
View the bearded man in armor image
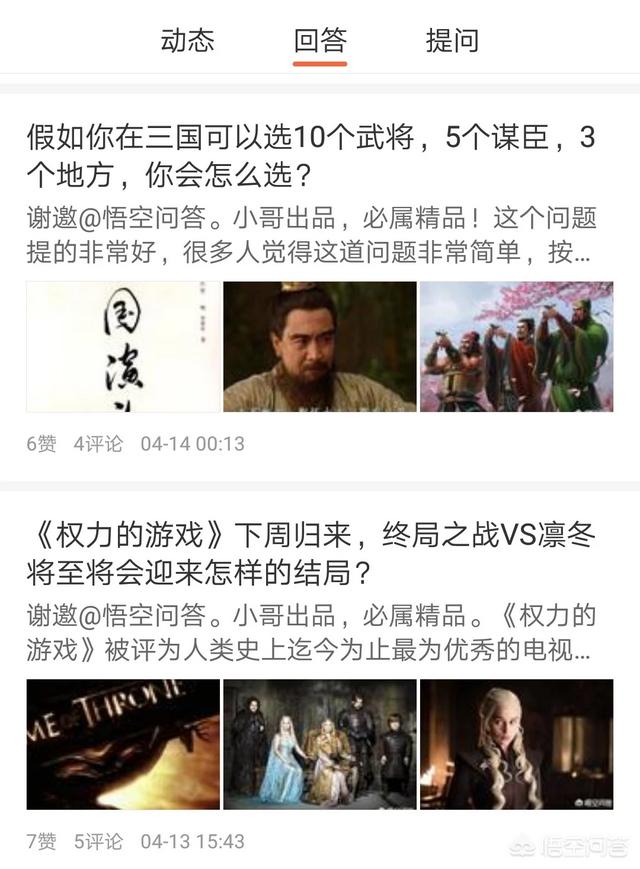click(x=319, y=346)
